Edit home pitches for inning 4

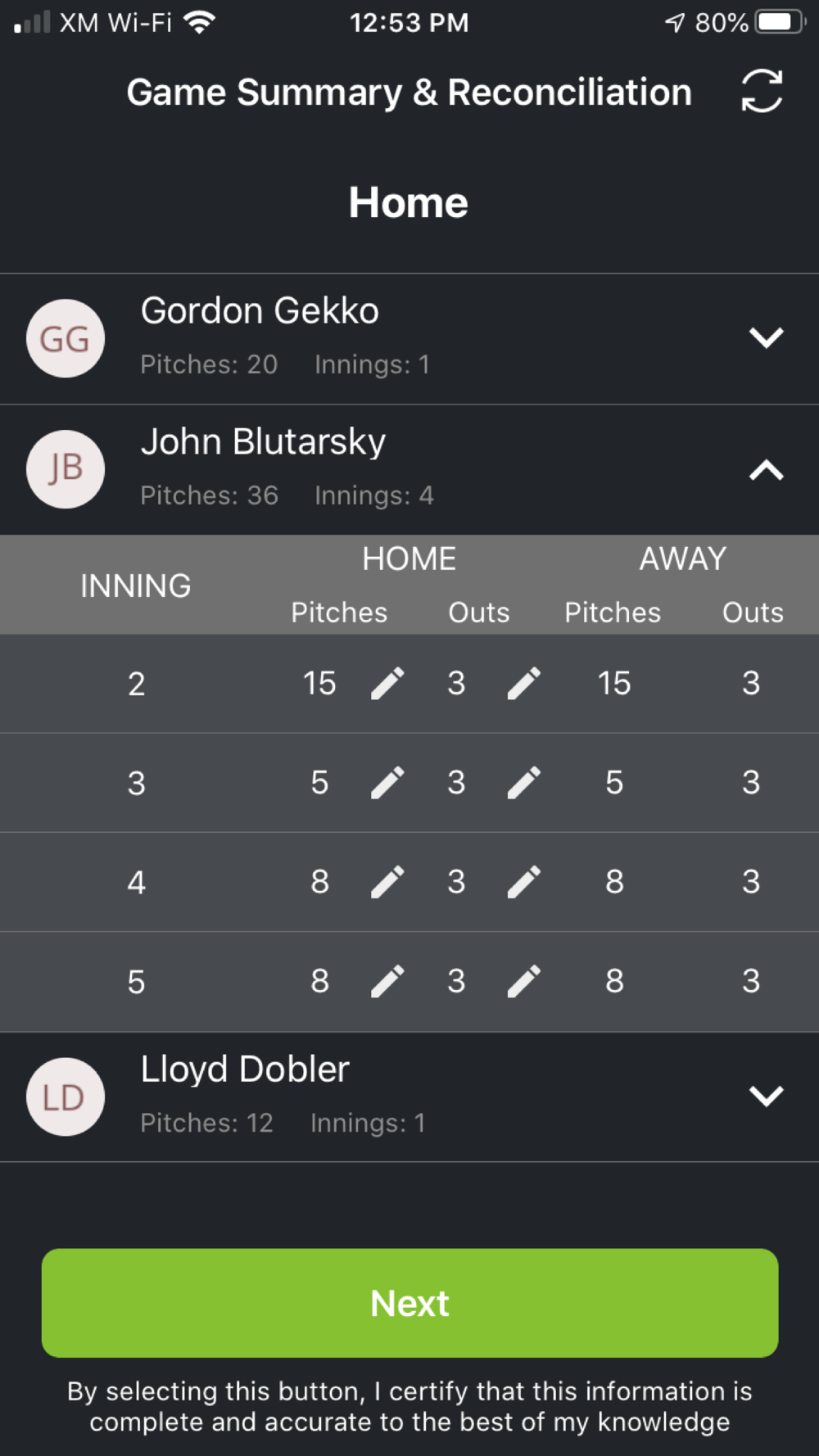pyautogui.click(x=387, y=882)
